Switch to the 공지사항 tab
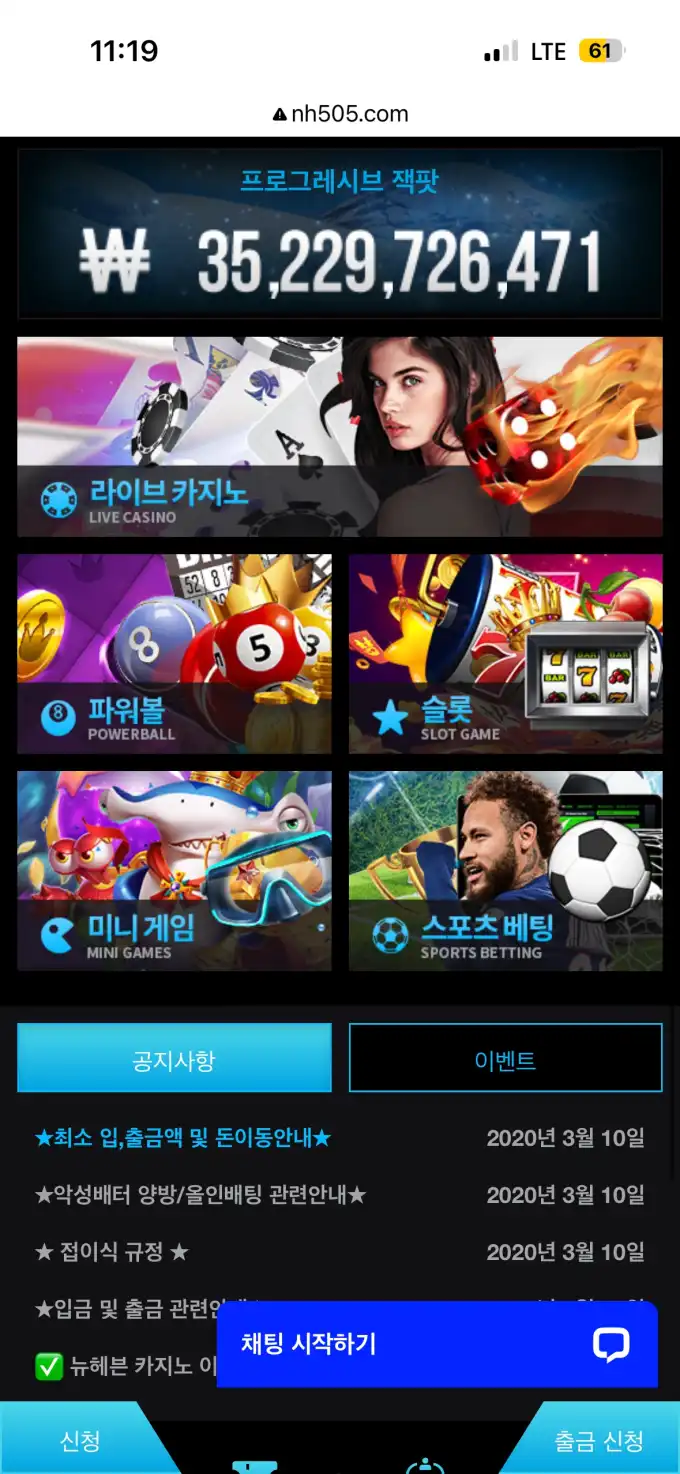 coord(174,1057)
